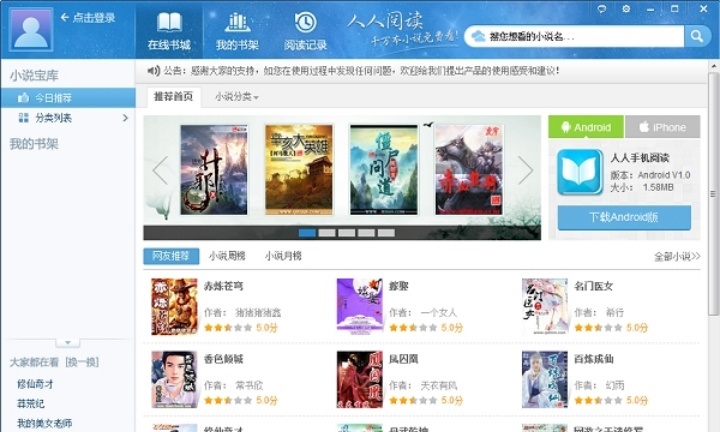Open the 小说分类 dropdown
720x432 pixels.
pos(236,97)
